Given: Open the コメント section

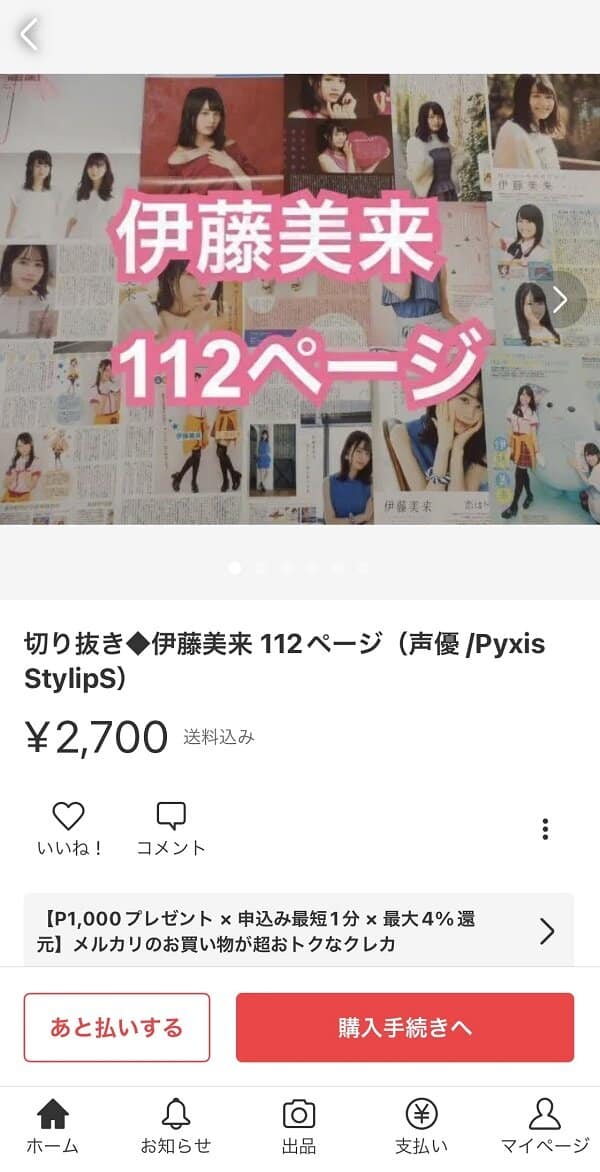Looking at the screenshot, I should click(171, 829).
